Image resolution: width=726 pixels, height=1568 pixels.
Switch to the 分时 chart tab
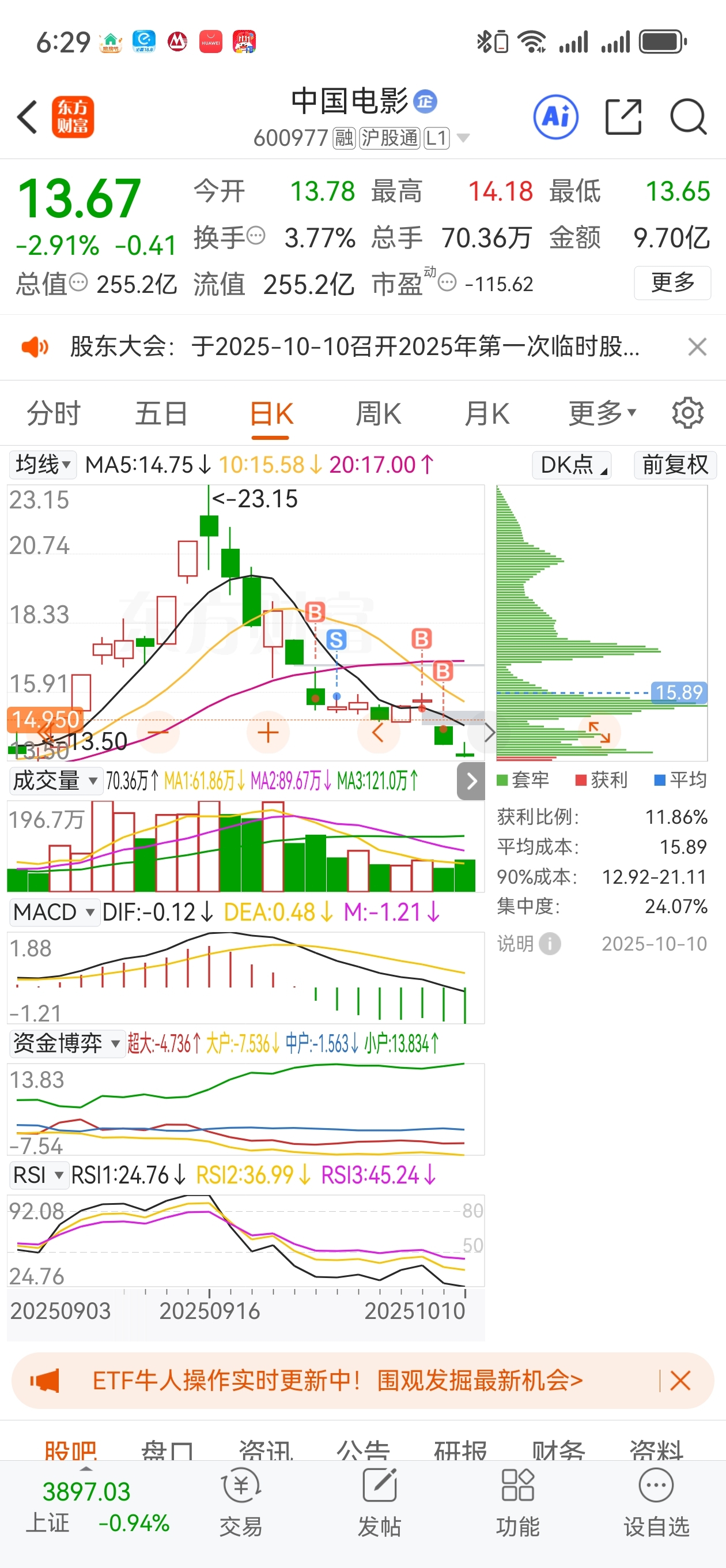(x=54, y=414)
